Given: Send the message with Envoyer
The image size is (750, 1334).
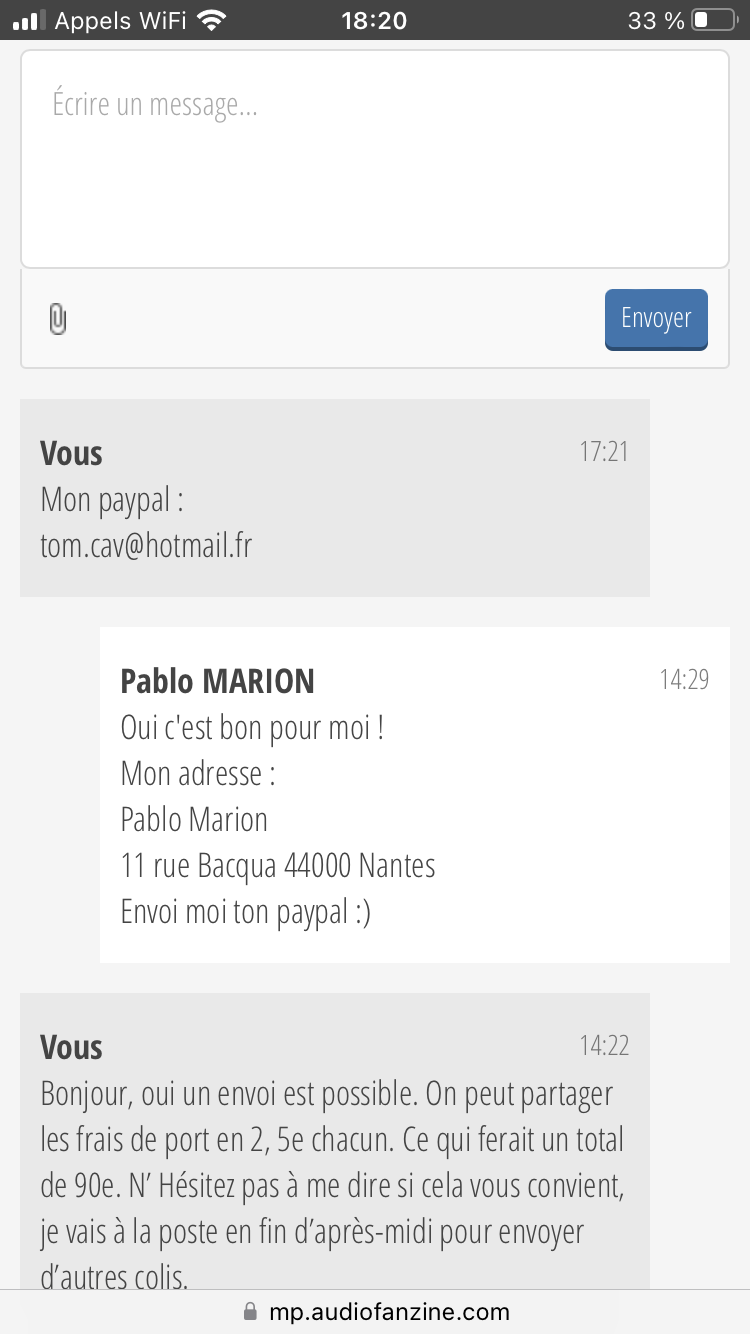Looking at the screenshot, I should tap(656, 319).
